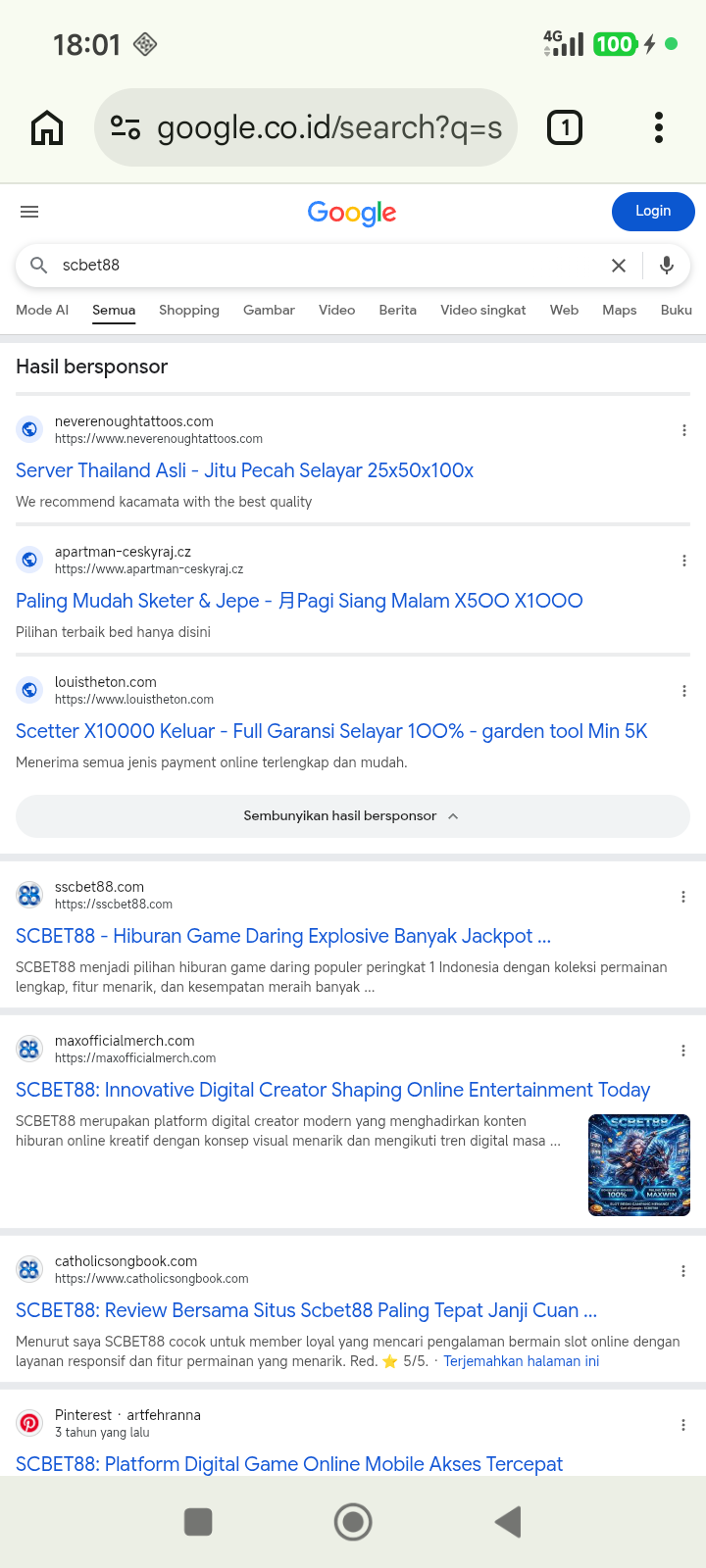Switch to the Gambar tab
706x1568 pixels.
269,310
